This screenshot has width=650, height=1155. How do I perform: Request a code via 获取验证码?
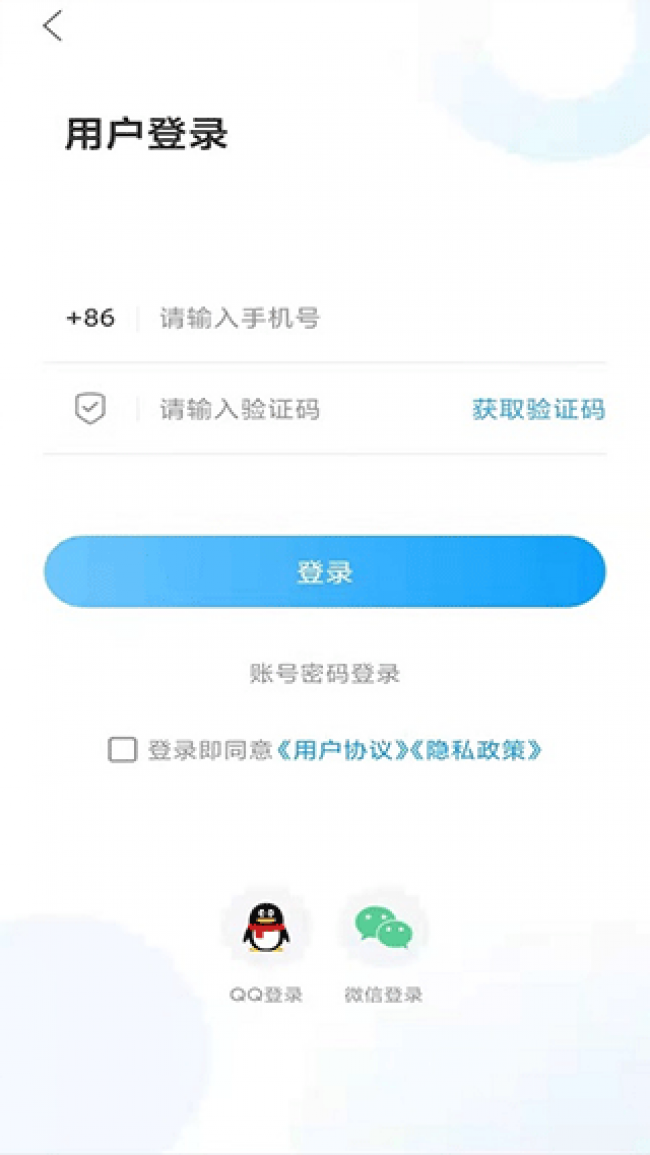tap(539, 409)
